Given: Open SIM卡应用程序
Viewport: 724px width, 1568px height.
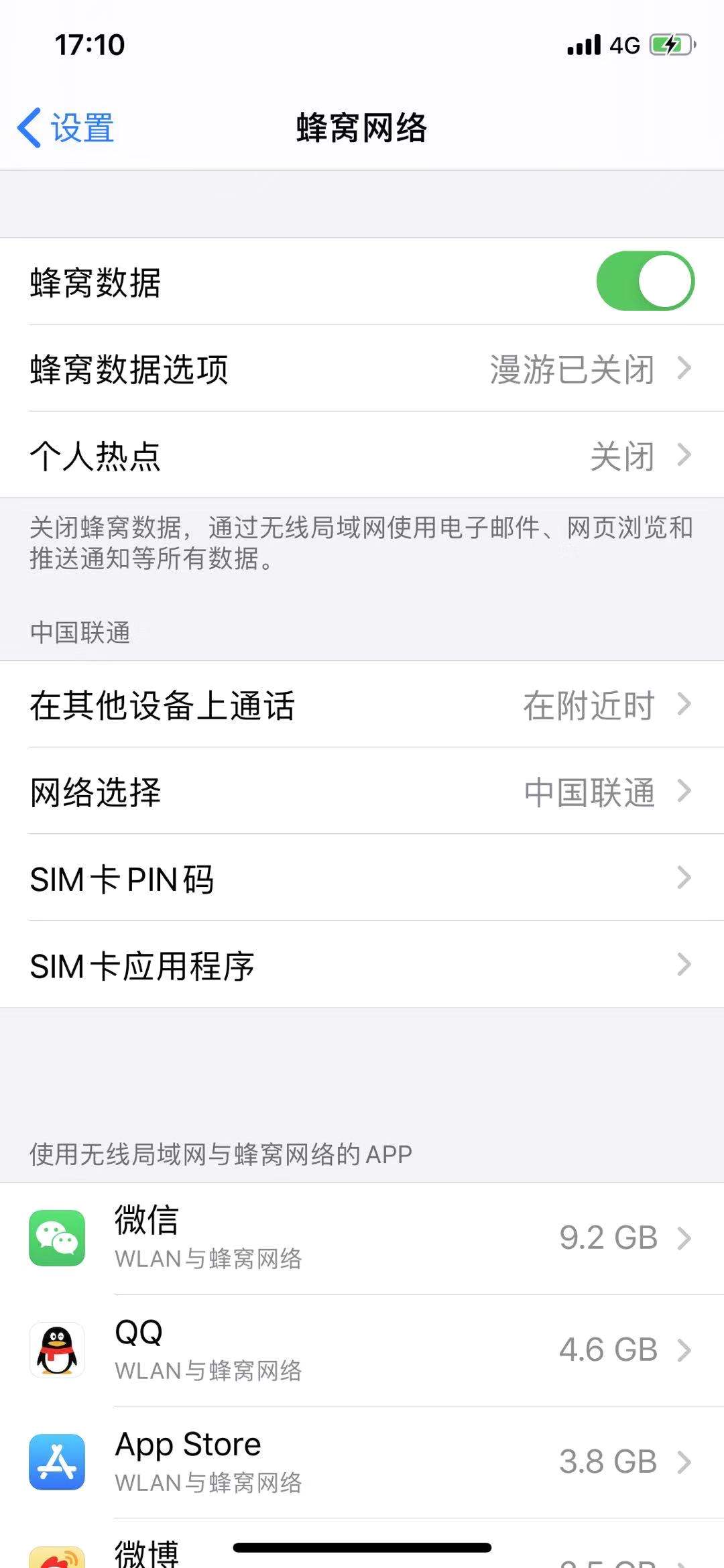Looking at the screenshot, I should (362, 965).
